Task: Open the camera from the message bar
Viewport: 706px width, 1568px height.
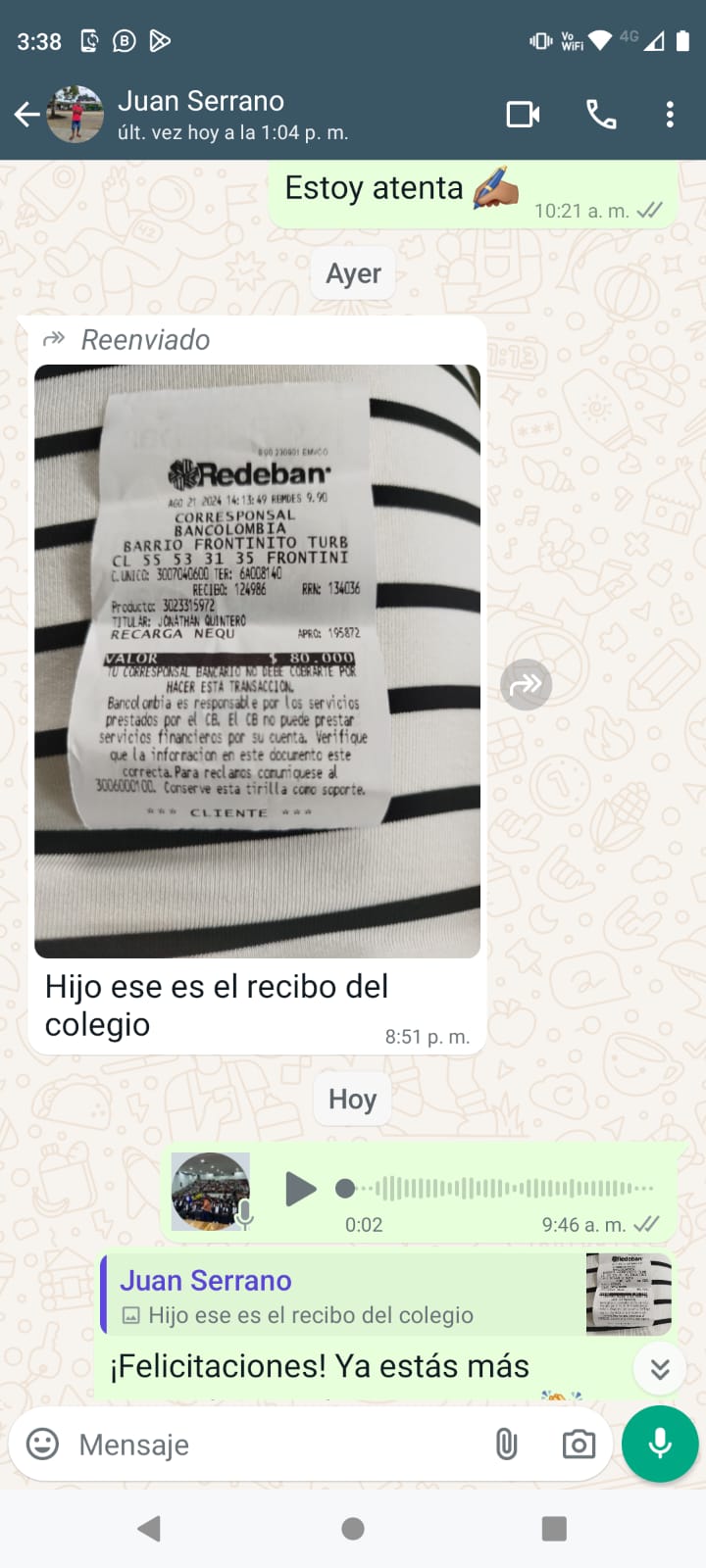Action: click(x=579, y=1445)
